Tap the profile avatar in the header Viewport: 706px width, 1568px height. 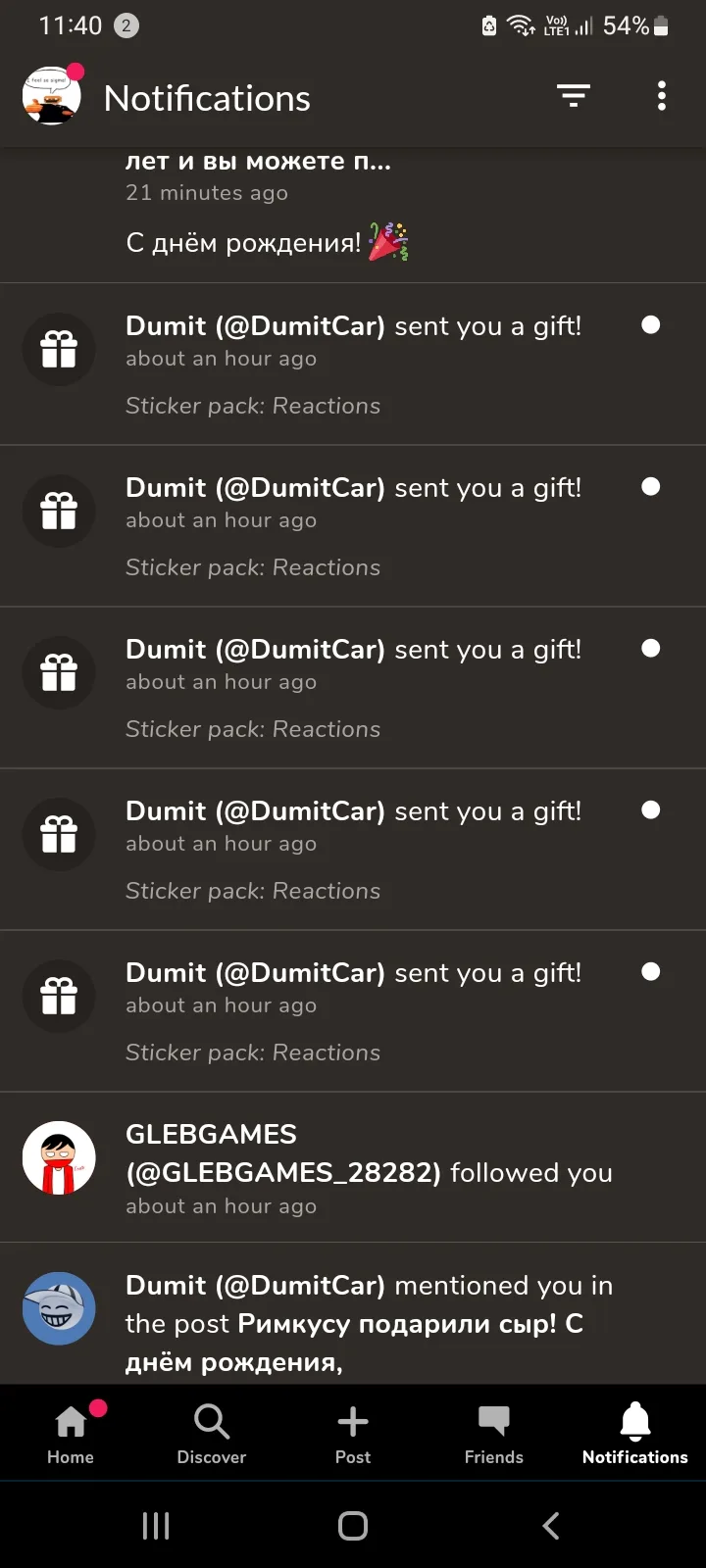click(x=52, y=96)
